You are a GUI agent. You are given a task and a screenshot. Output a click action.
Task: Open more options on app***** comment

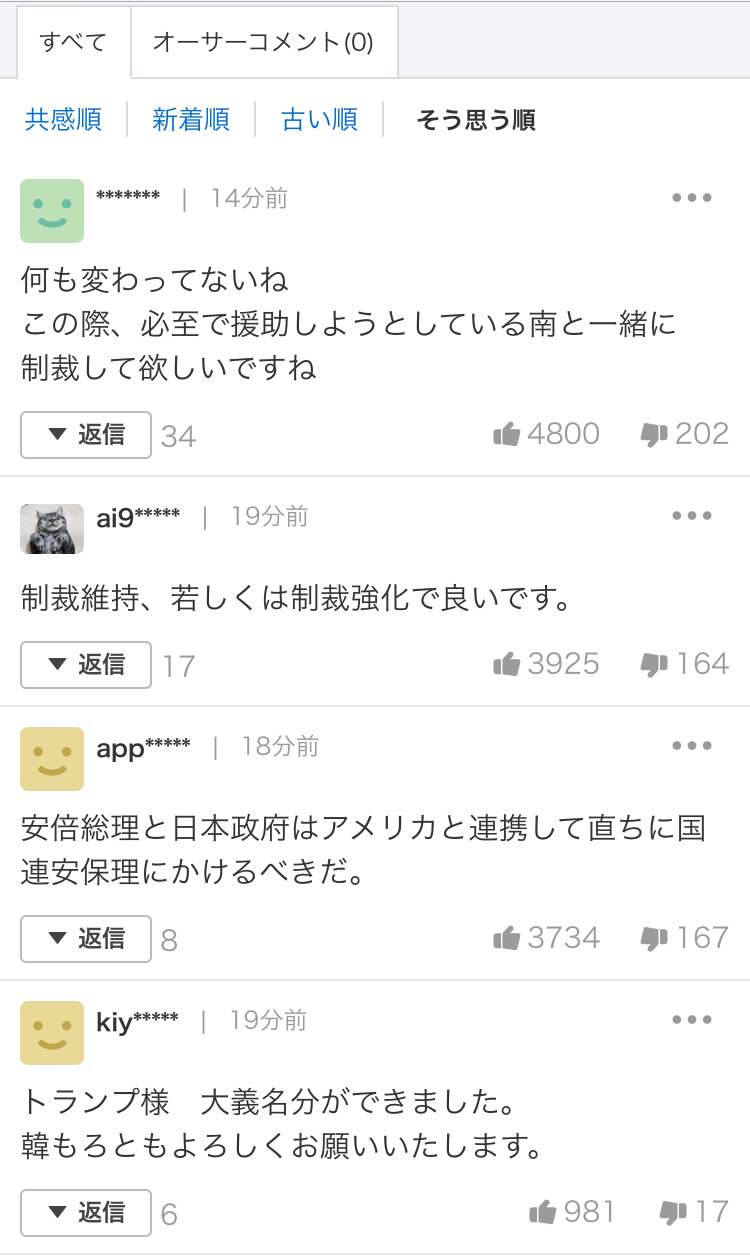(x=691, y=746)
